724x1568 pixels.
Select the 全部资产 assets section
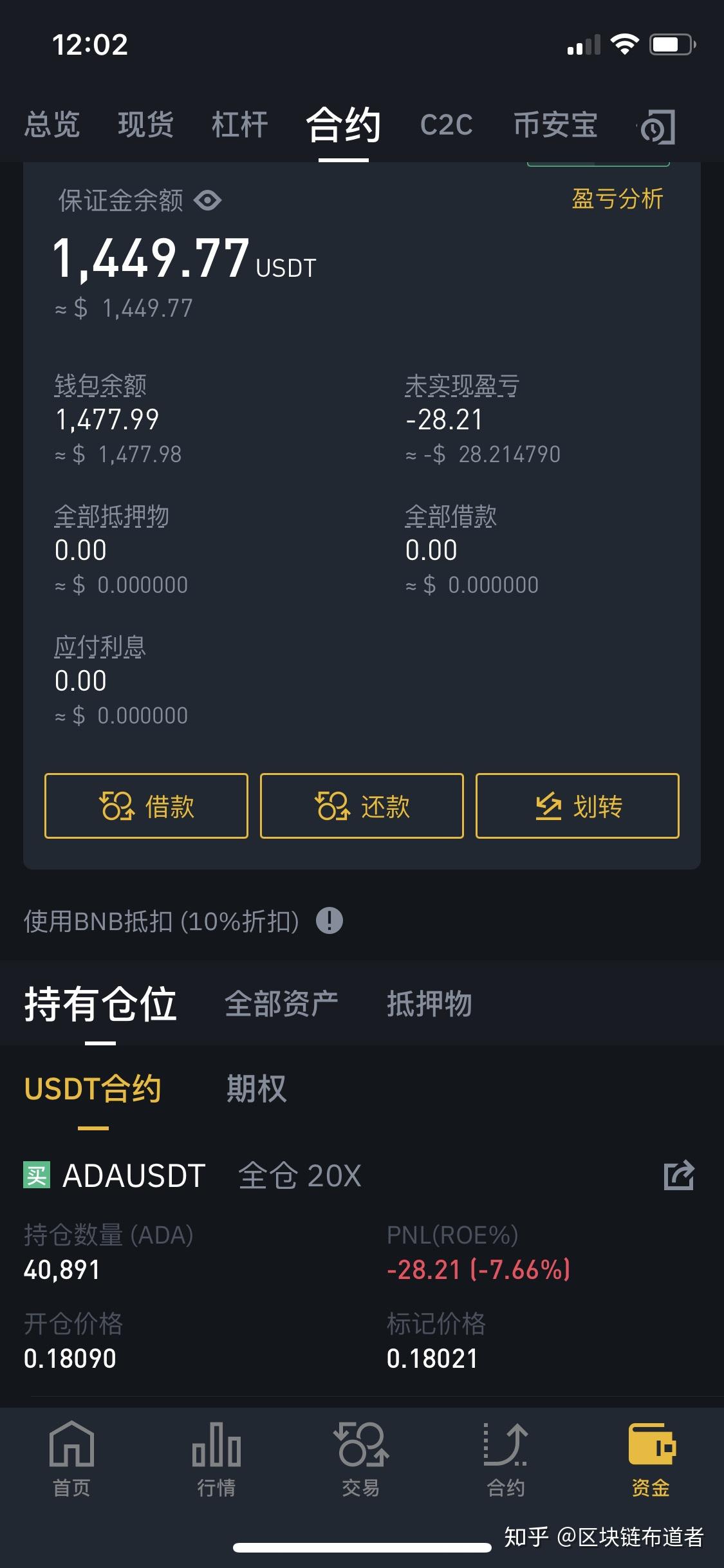click(x=281, y=1002)
